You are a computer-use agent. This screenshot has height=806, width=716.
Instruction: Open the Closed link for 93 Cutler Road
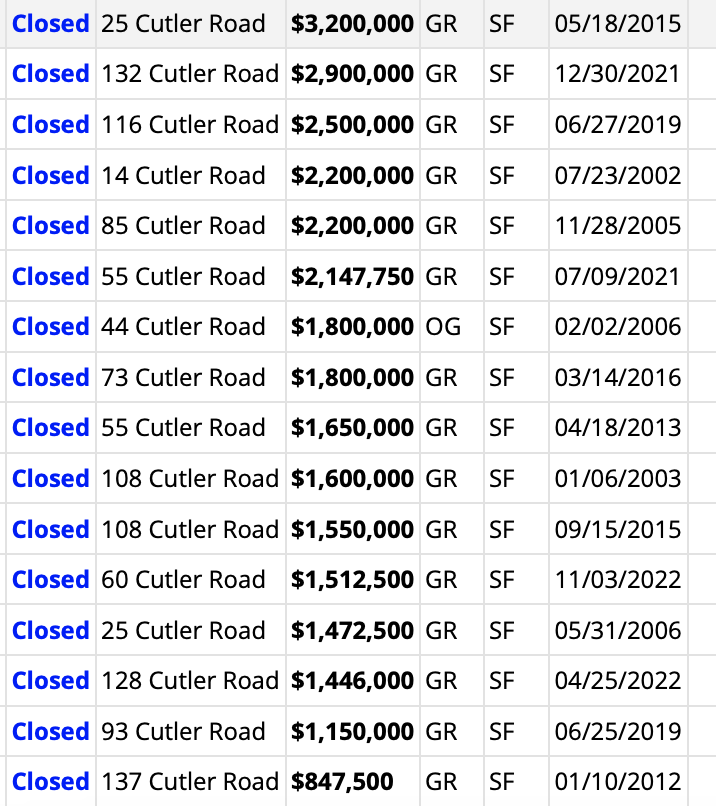pos(50,731)
